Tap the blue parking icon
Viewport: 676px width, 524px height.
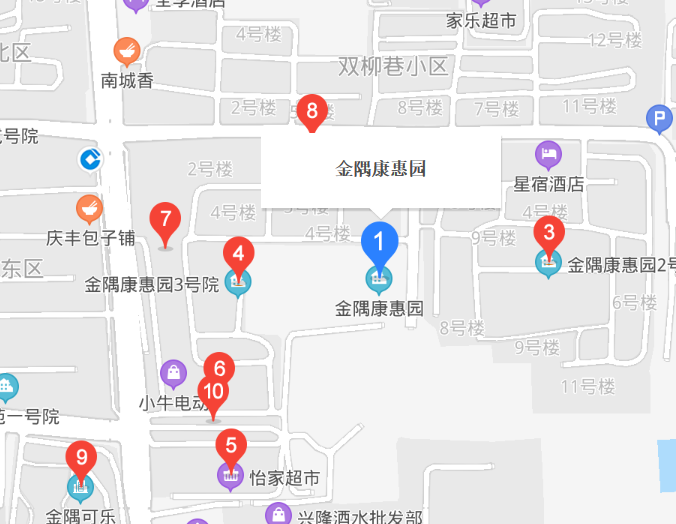click(658, 120)
